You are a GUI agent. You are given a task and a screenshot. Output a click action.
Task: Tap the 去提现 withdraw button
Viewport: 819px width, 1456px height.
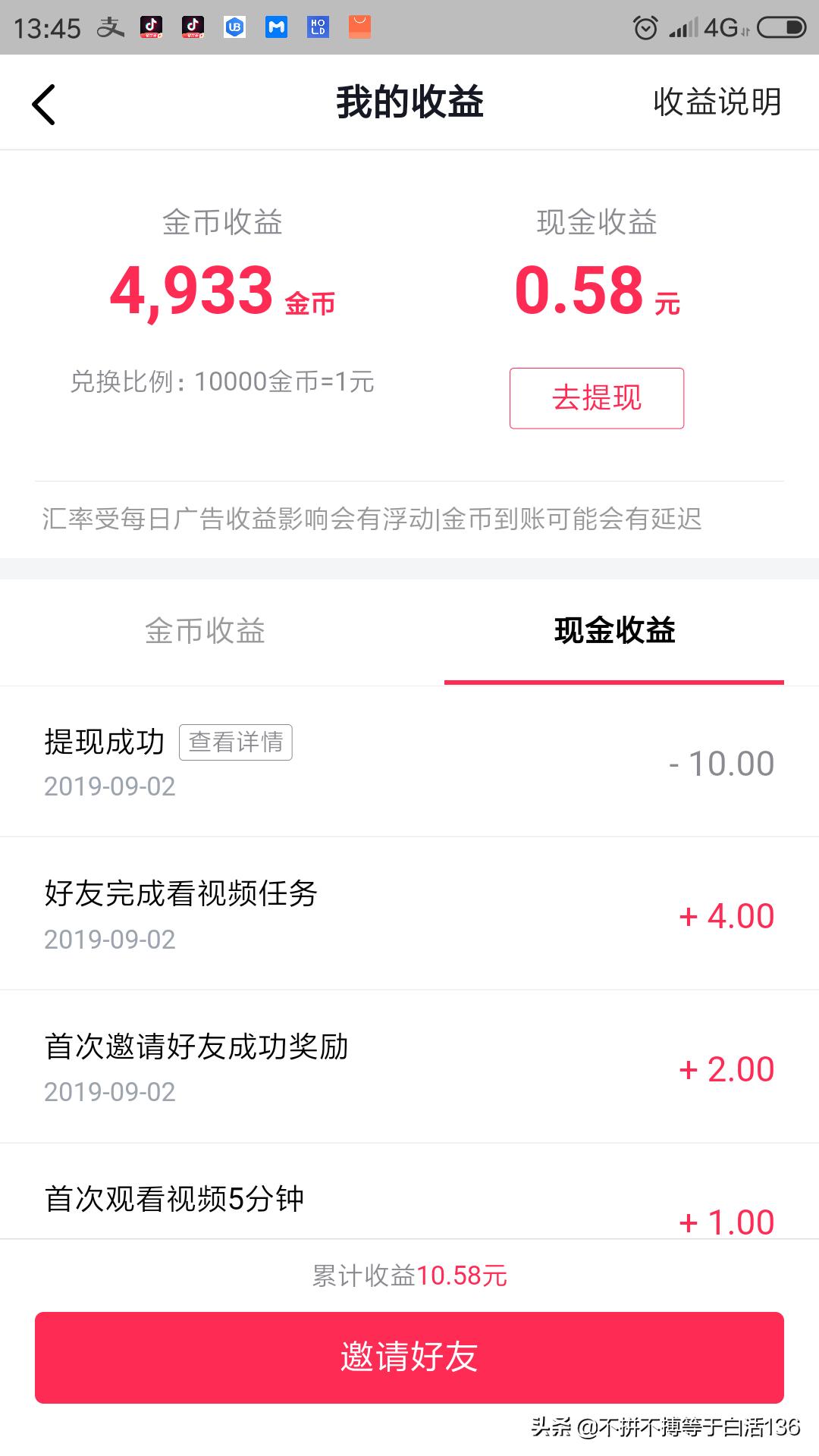[596, 398]
